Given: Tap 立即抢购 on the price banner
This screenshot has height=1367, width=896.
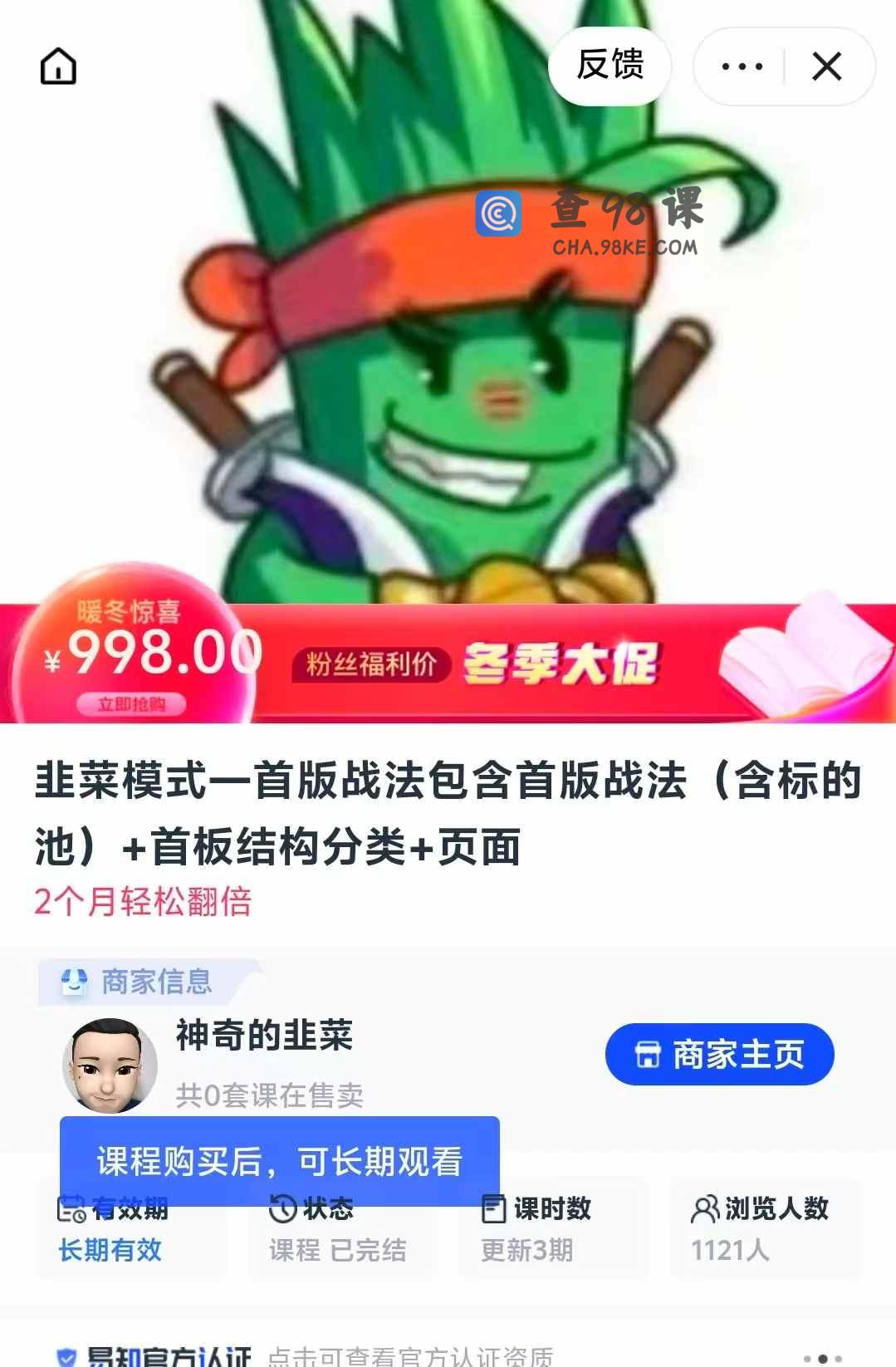Looking at the screenshot, I should (131, 704).
